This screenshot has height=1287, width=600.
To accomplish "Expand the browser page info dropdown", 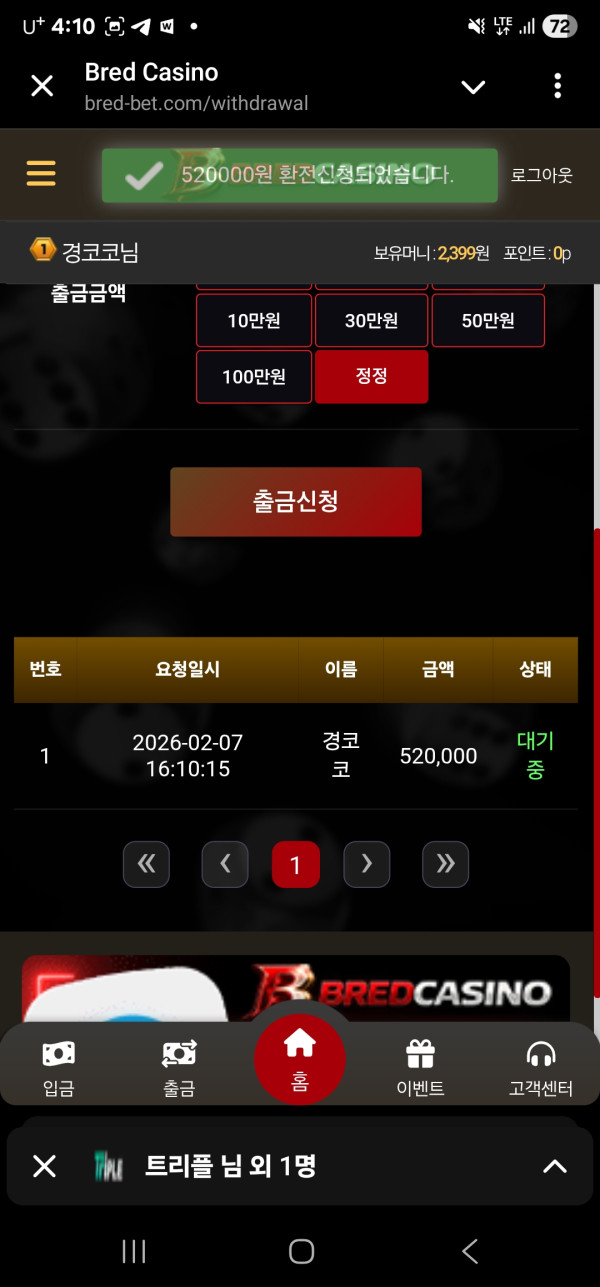I will pos(473,87).
